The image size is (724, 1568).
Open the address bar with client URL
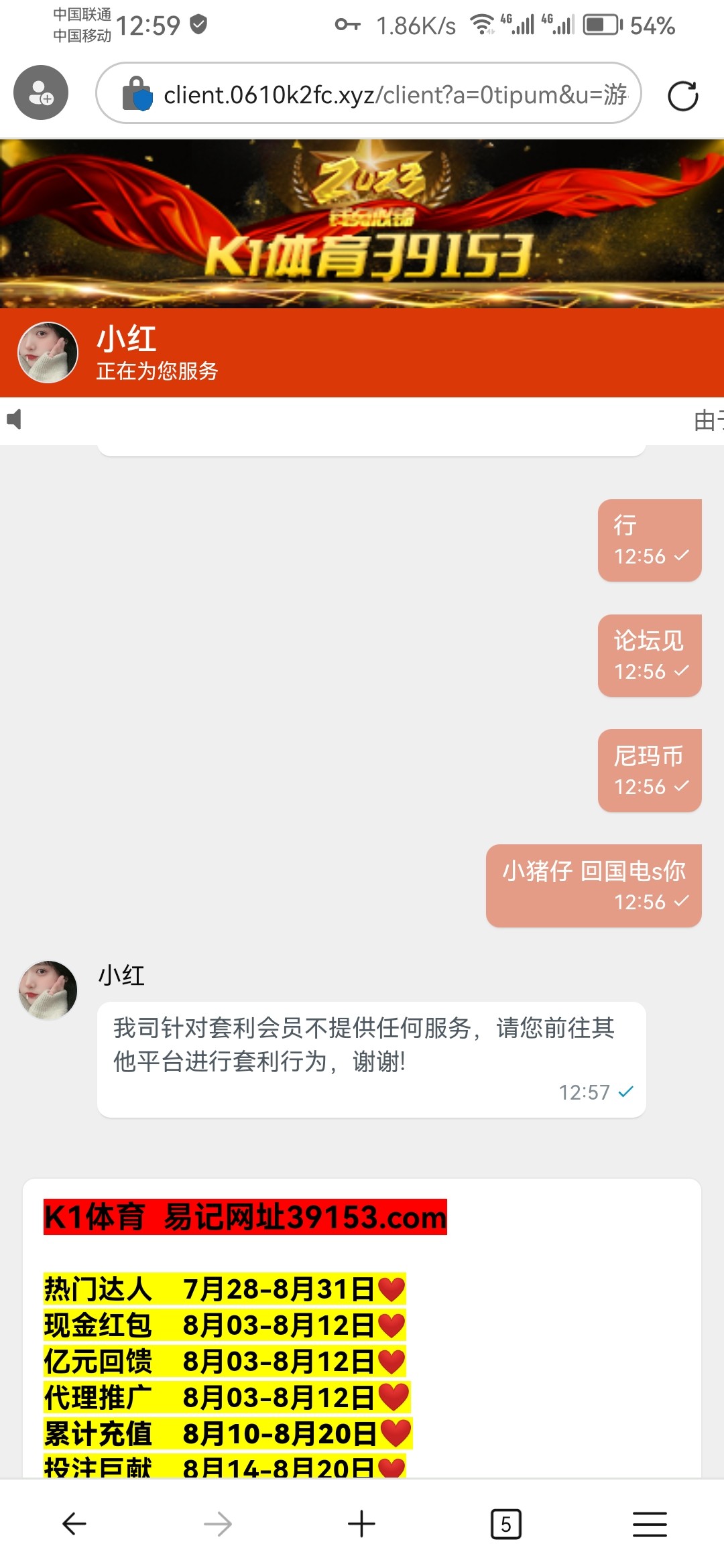[x=394, y=94]
